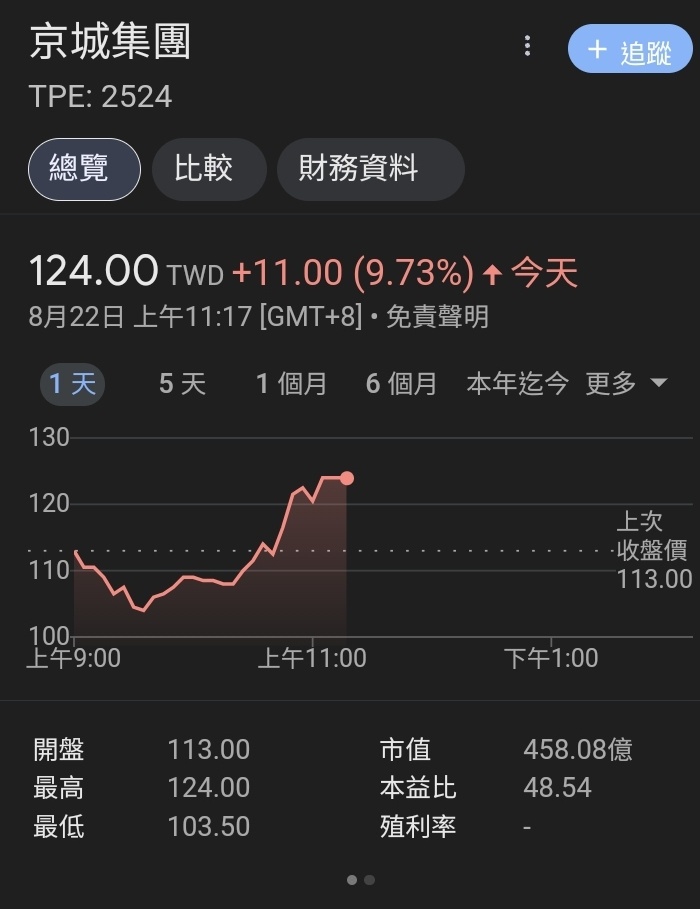Choose the 本年迄今 year-to-date range
This screenshot has width=700, height=909.
tap(517, 384)
